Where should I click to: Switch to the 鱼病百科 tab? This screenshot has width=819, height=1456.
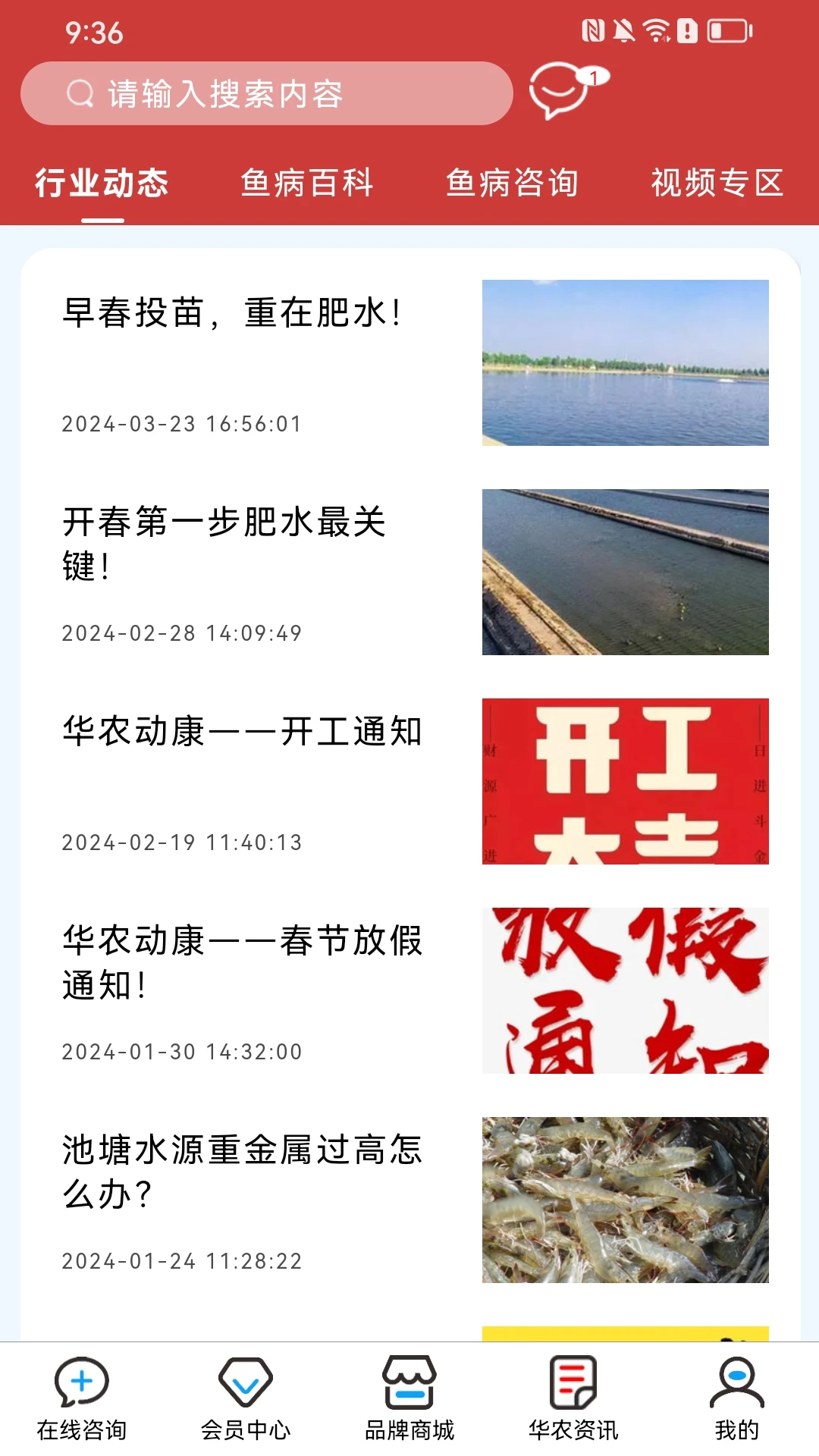(x=306, y=184)
